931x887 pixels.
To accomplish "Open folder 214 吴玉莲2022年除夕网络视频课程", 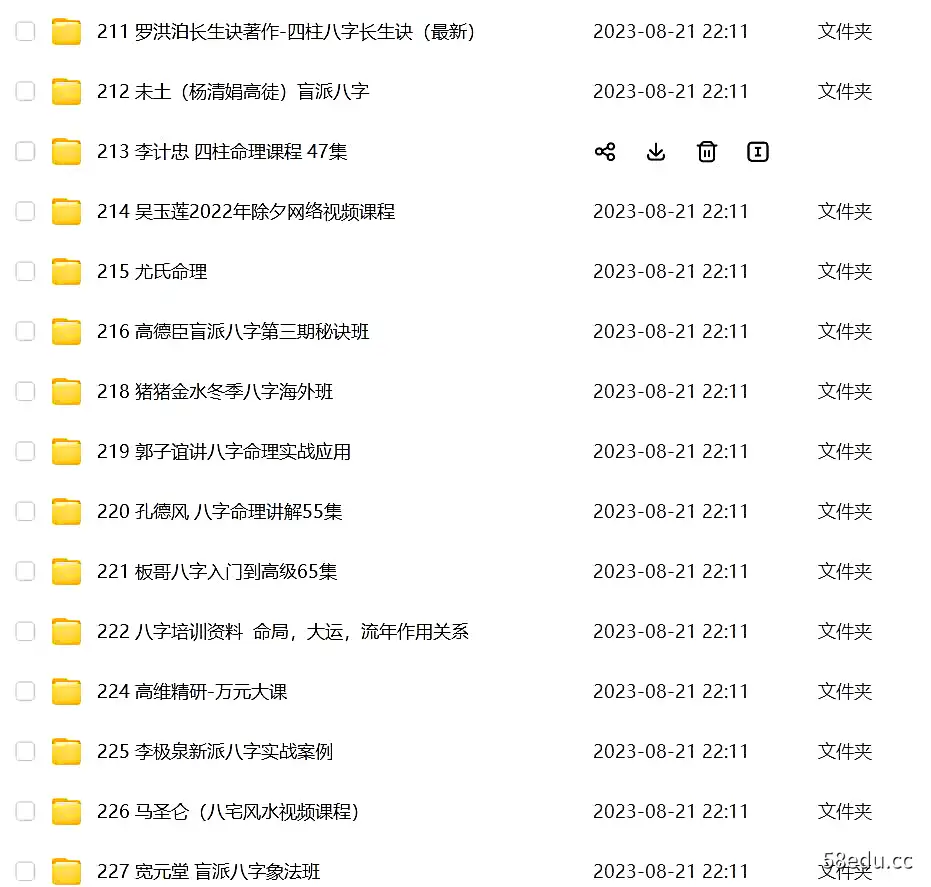I will (246, 212).
